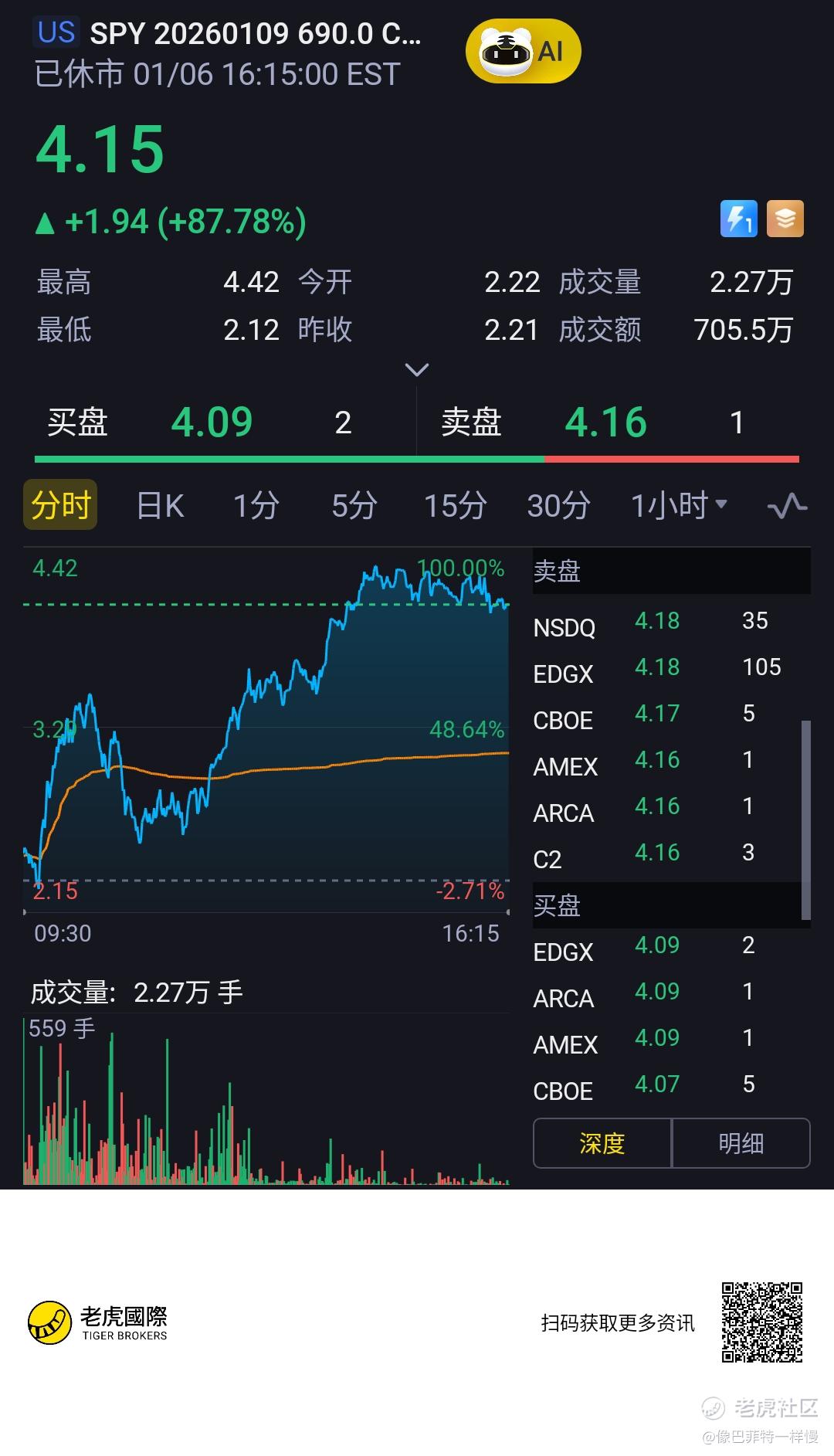Switch to the 明细 trade details view
The image size is (834, 1456).
[x=741, y=1143]
